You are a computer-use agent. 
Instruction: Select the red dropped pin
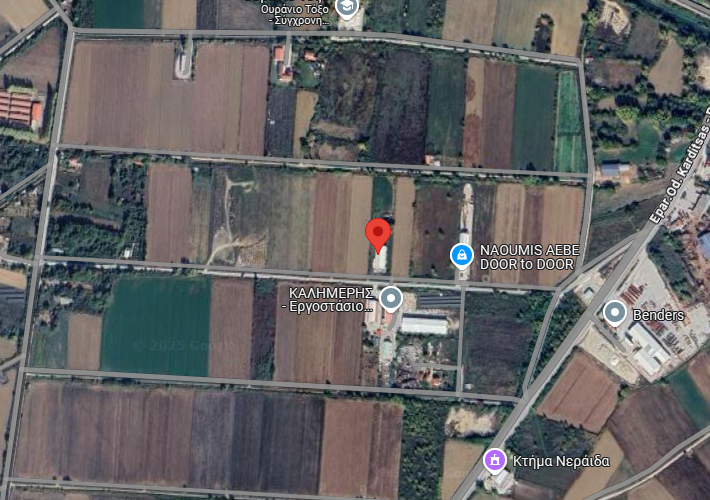pyautogui.click(x=377, y=235)
